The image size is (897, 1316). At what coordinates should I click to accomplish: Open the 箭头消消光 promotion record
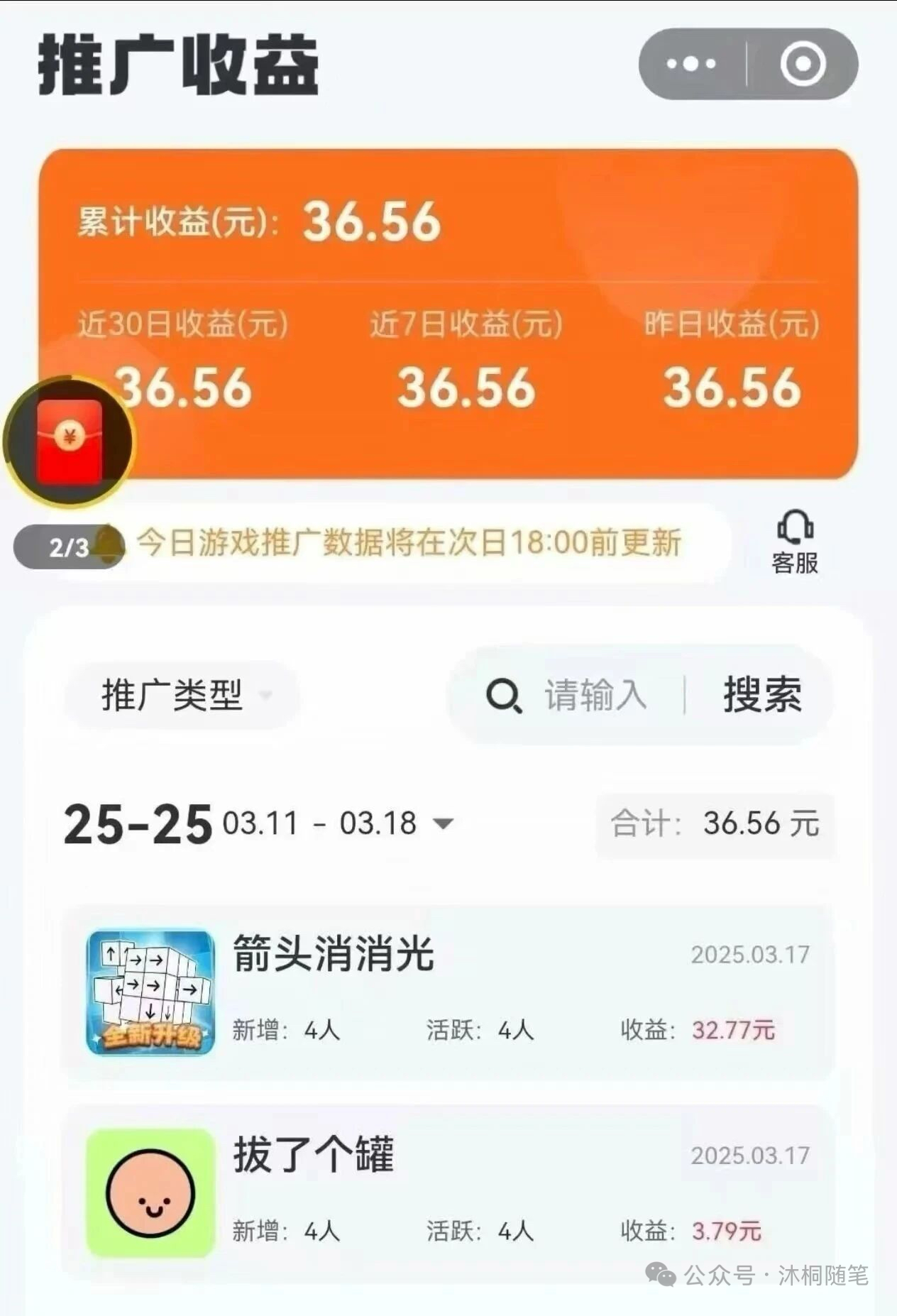coord(448,992)
